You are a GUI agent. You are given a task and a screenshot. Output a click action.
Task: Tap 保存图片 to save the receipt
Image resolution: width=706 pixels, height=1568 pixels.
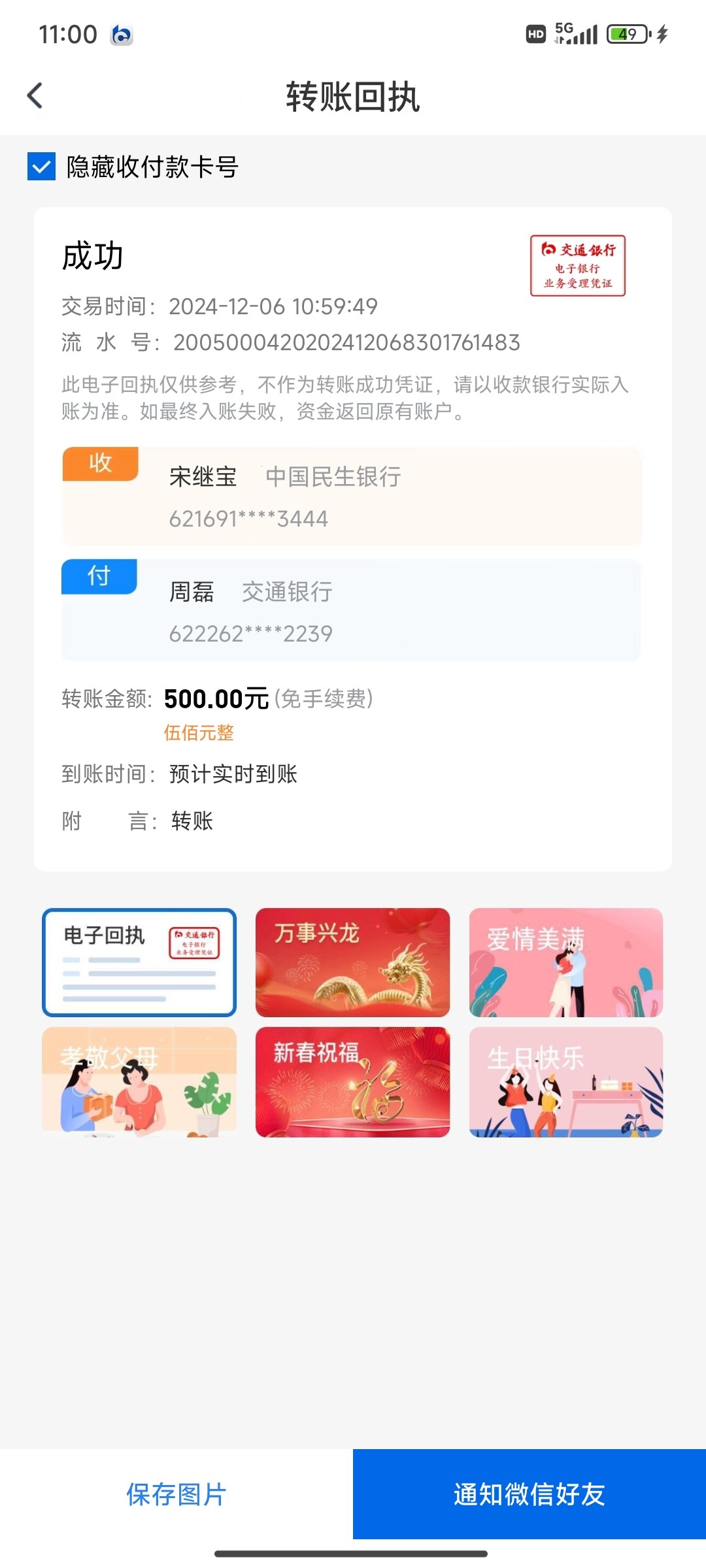(176, 1494)
